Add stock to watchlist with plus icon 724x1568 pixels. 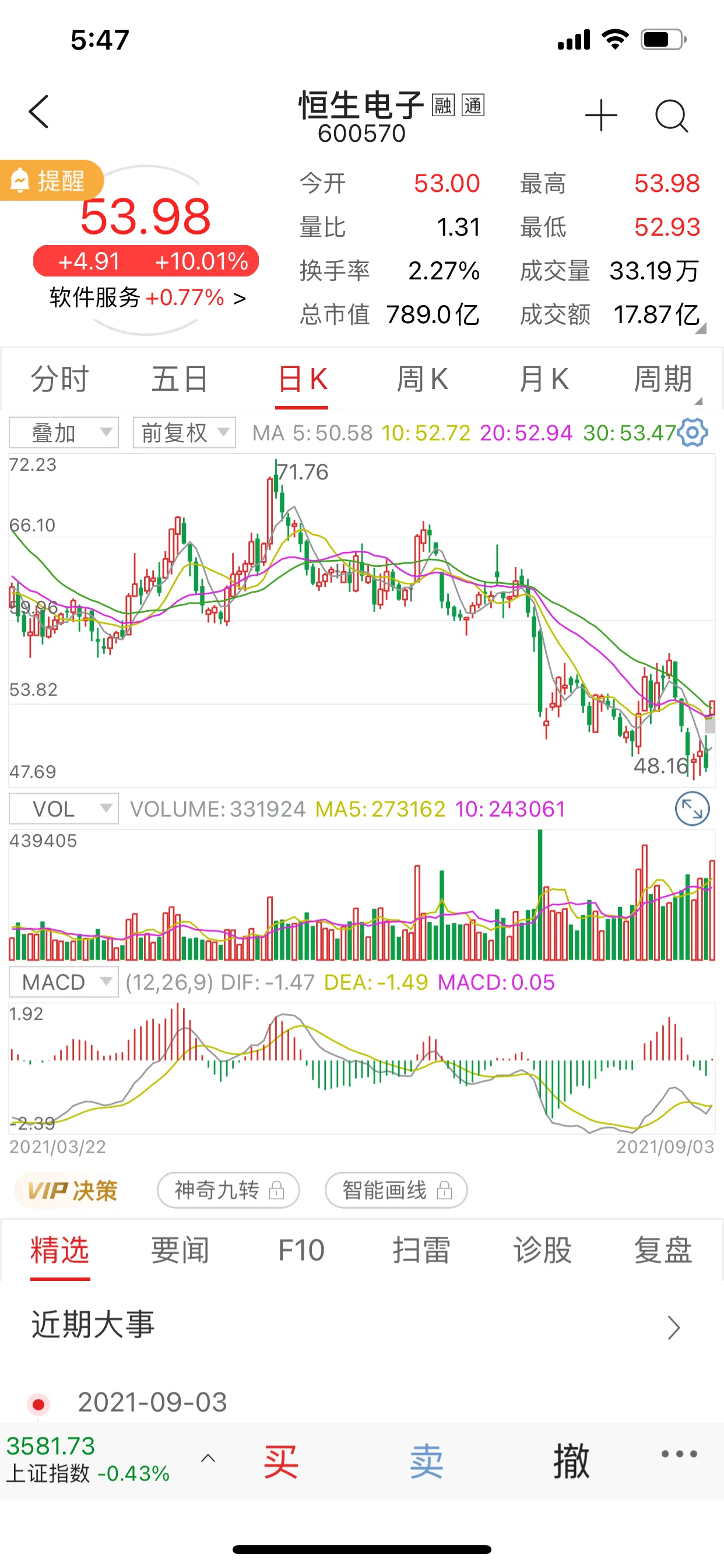600,115
